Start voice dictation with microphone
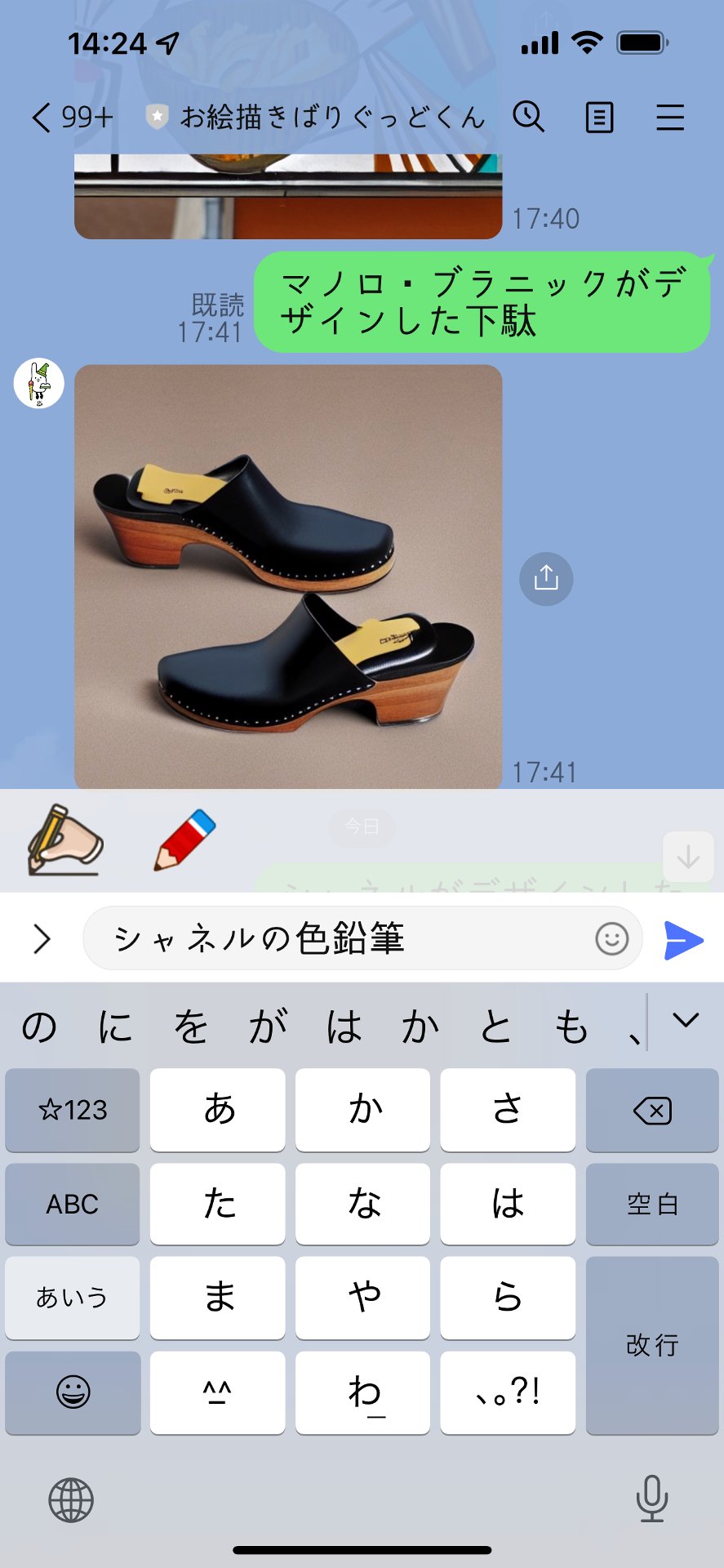 651,1499
